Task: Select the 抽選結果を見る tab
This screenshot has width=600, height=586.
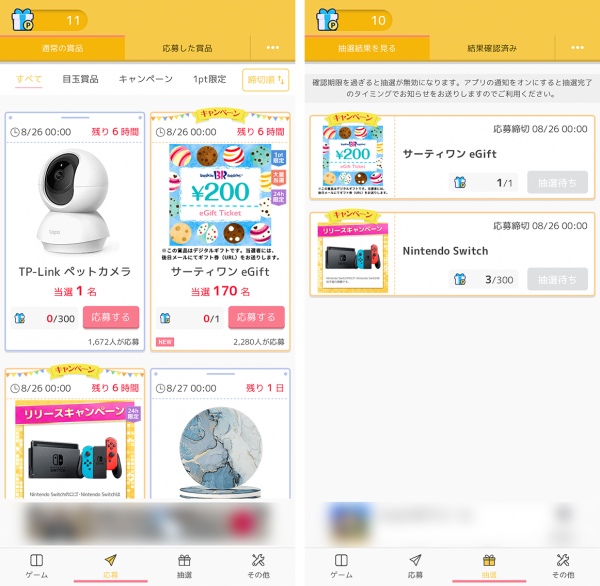Action: 367,47
